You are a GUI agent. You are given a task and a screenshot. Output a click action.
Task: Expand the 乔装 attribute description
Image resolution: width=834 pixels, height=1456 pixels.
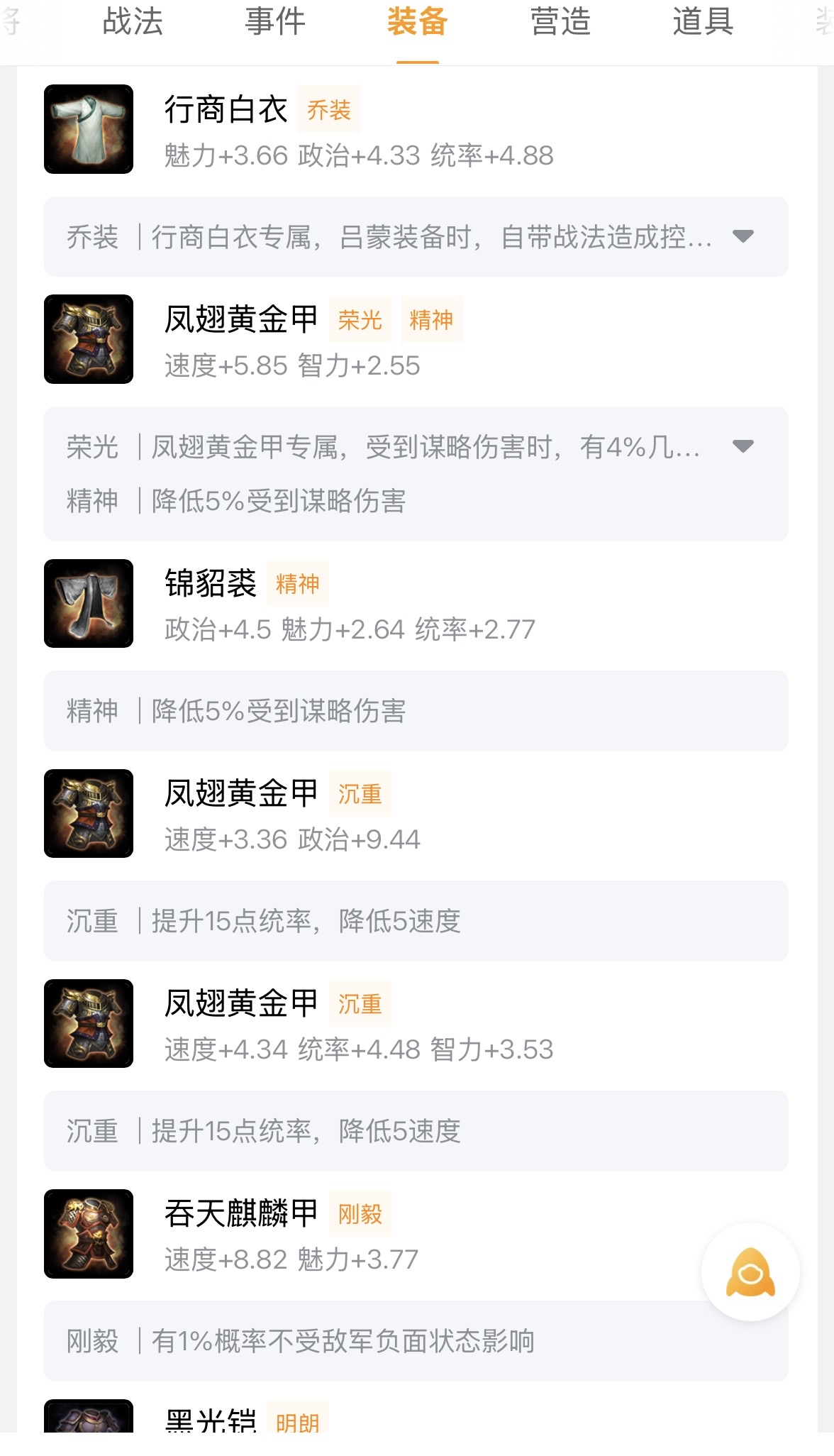(x=743, y=236)
